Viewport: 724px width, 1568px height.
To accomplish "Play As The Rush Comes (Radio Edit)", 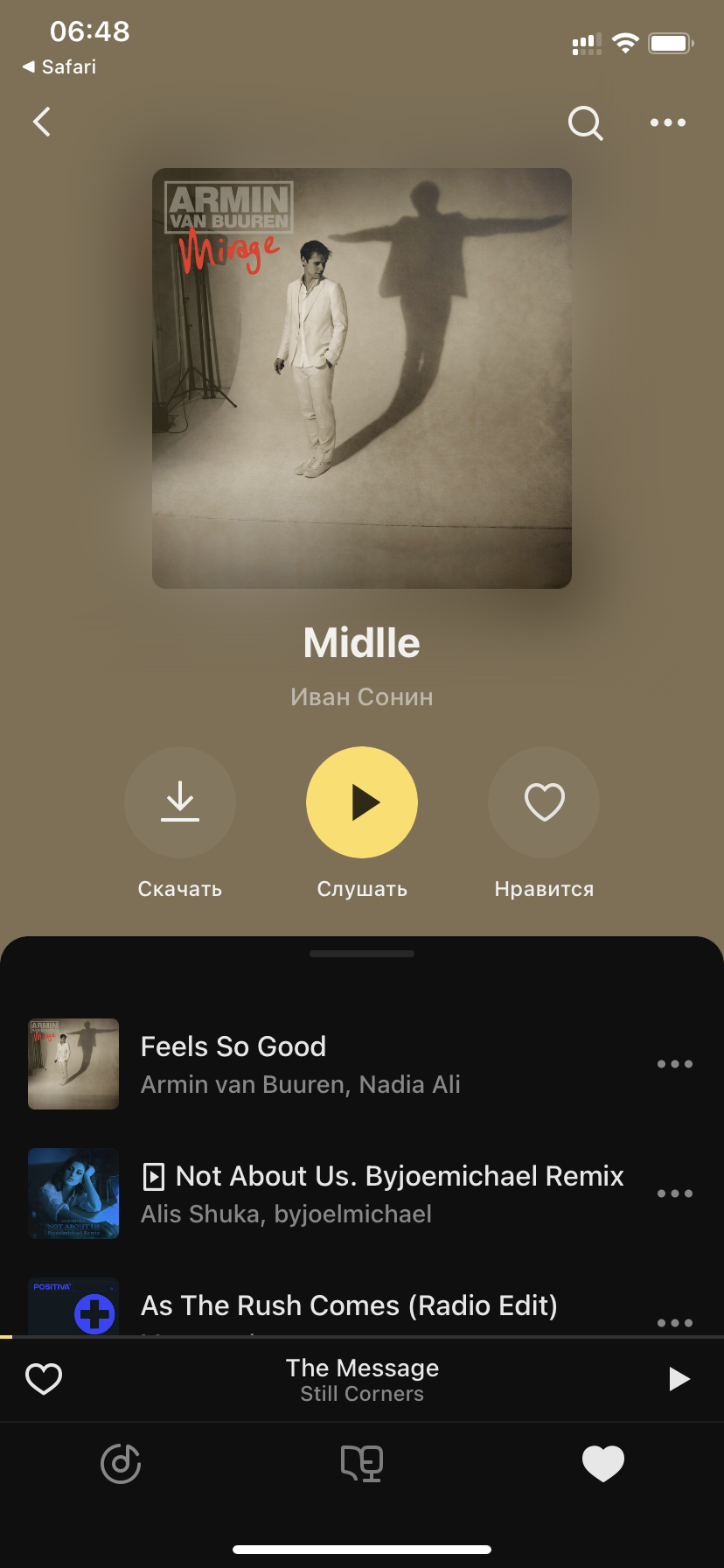I will pos(349,1306).
